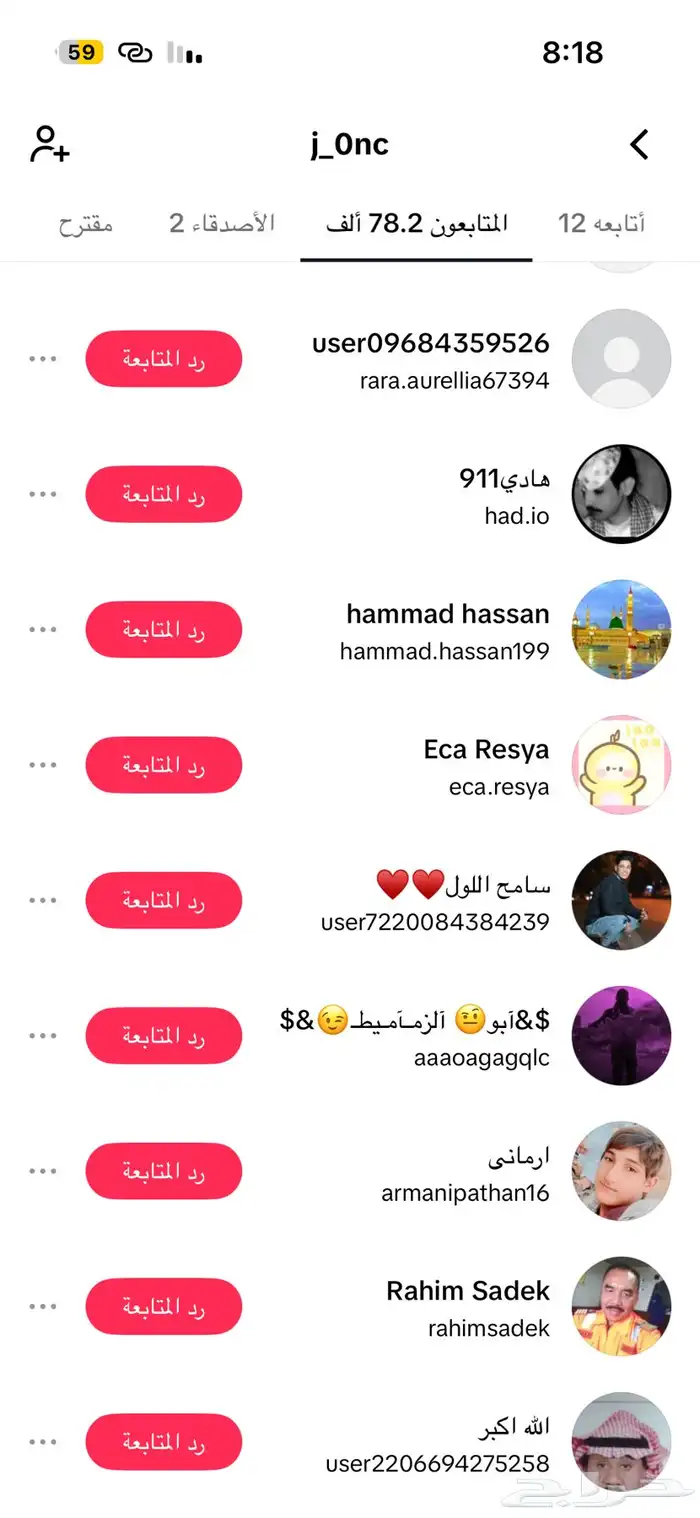Follow back had.io
Viewport: 700px width, 1518px height.
pos(164,494)
